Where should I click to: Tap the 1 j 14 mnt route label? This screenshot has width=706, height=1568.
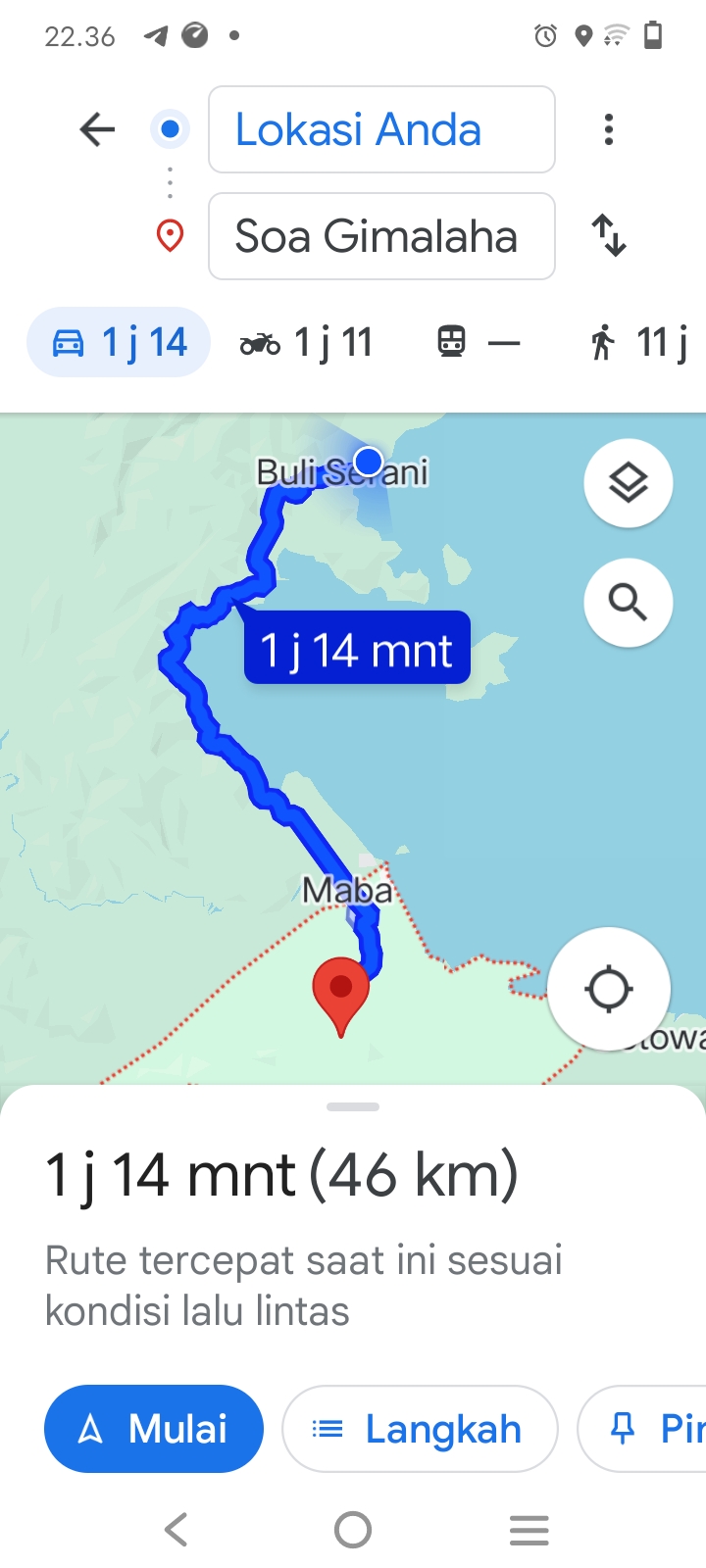357,649
